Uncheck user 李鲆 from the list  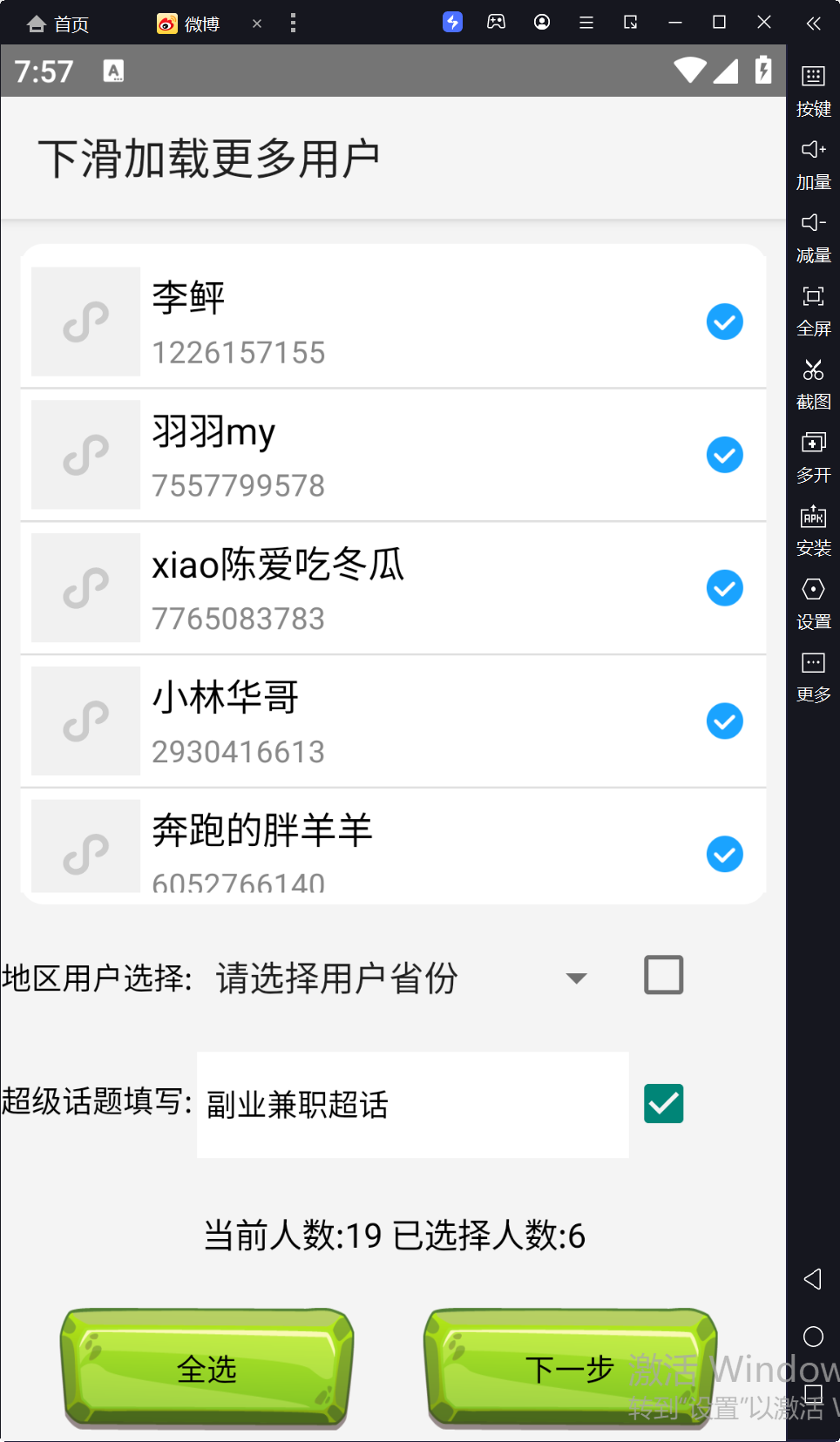point(724,322)
